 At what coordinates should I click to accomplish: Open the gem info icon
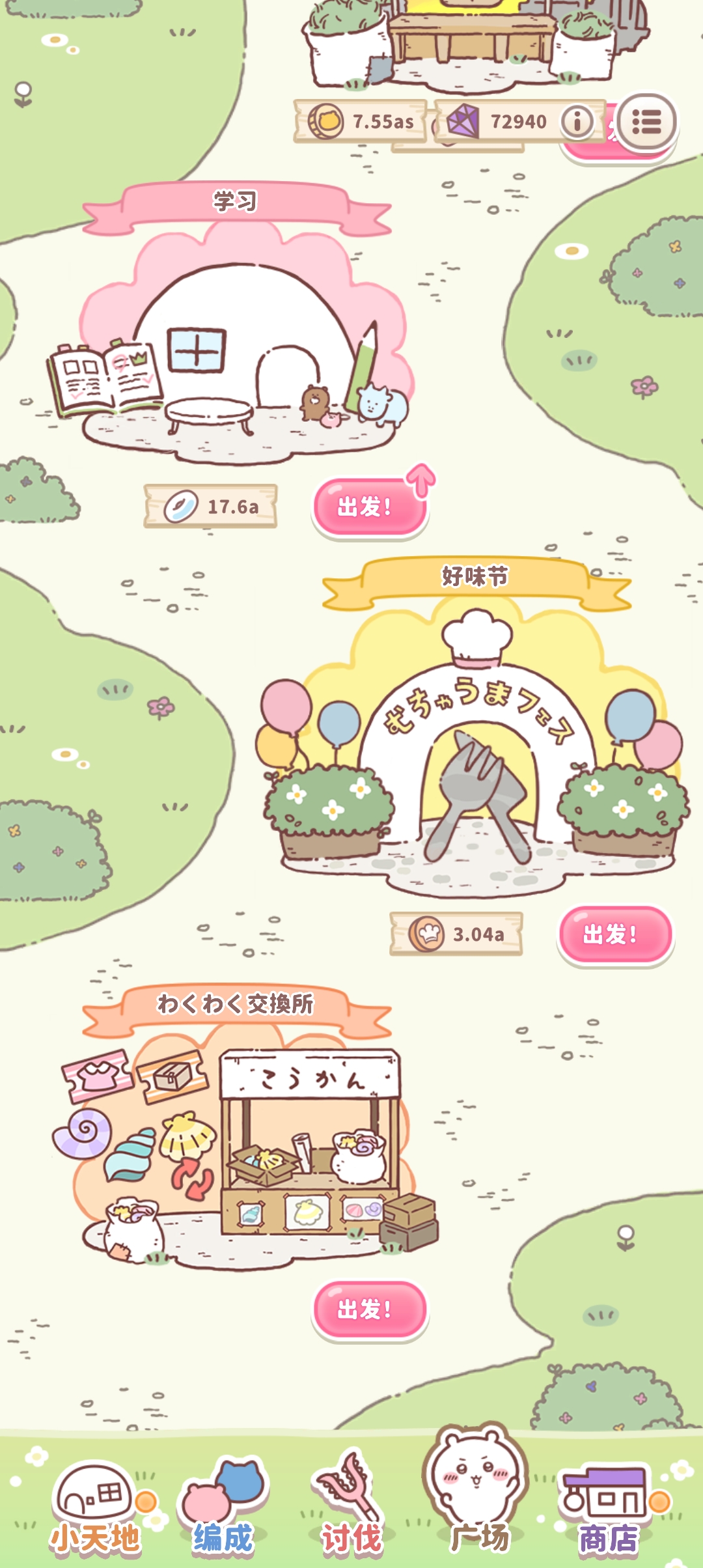[577, 121]
